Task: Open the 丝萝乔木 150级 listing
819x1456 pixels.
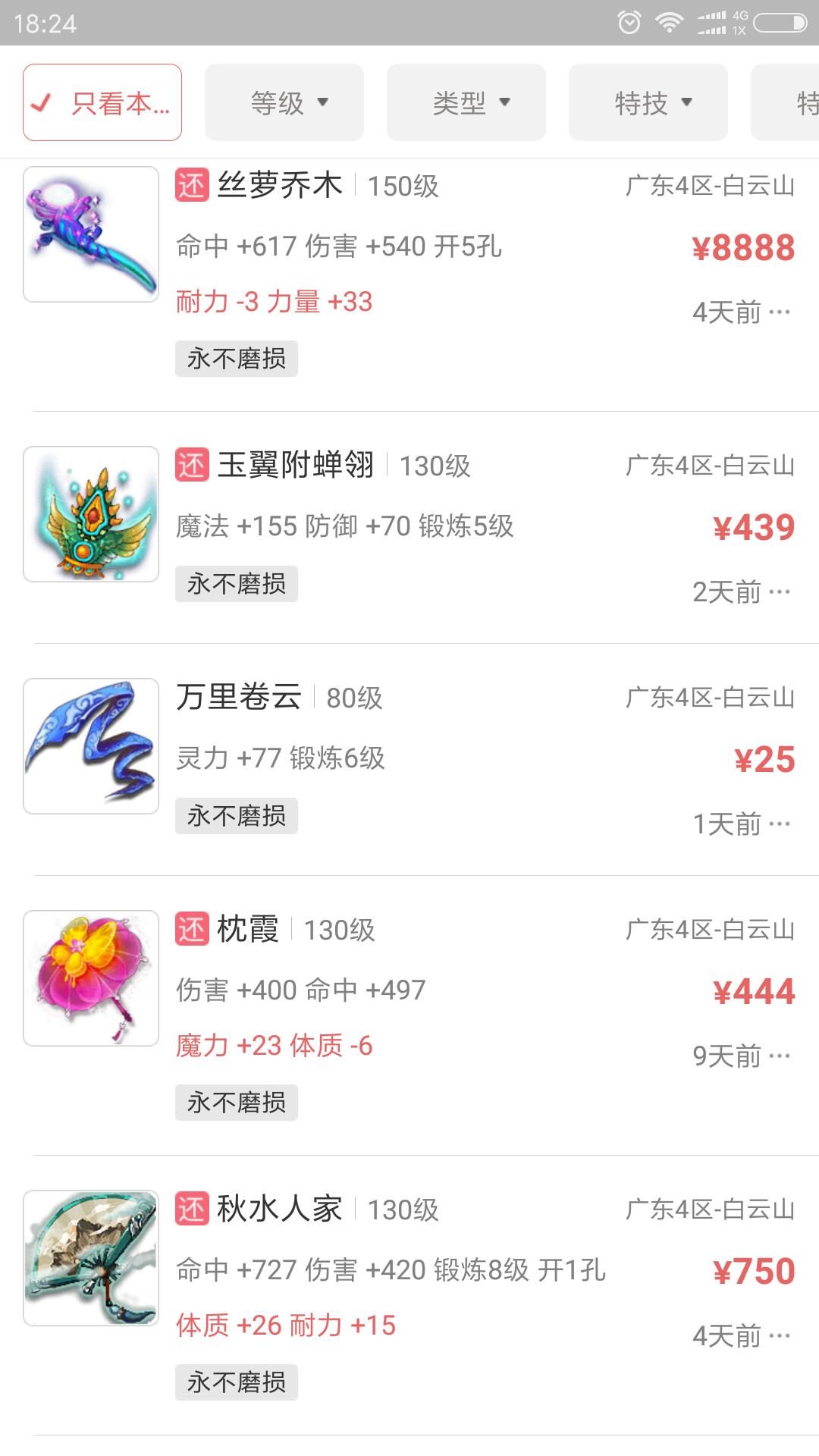Action: tap(409, 273)
